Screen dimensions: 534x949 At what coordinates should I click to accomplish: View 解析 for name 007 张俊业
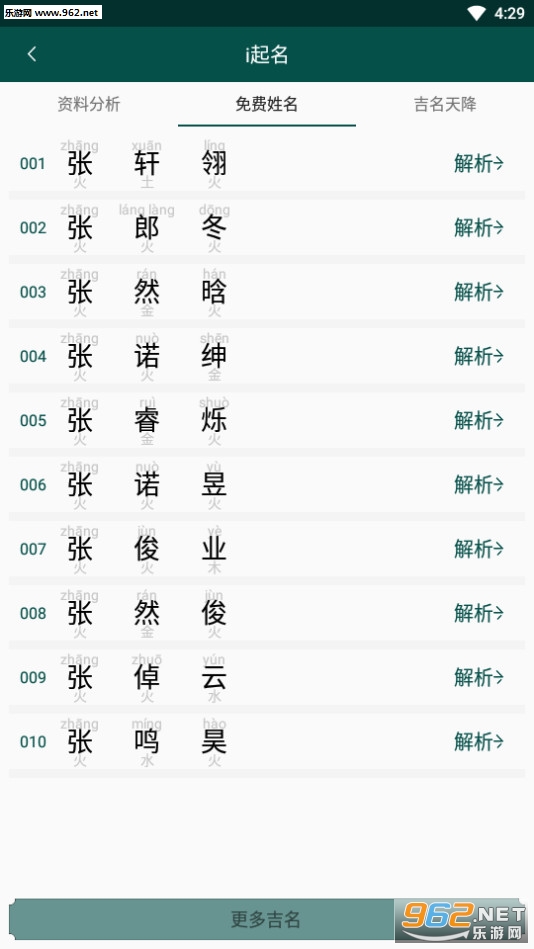click(x=478, y=549)
